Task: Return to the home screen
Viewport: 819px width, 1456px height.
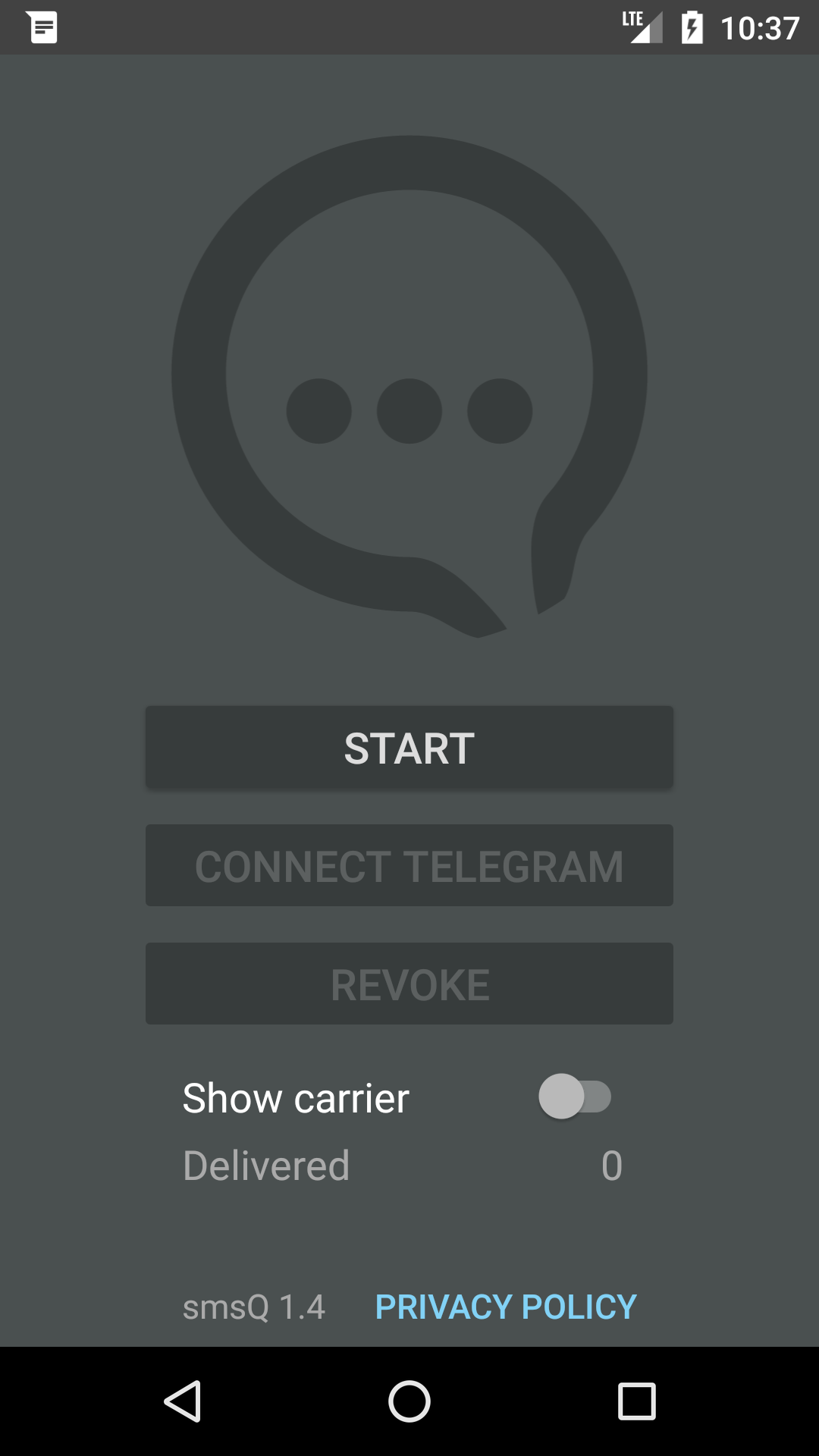Action: pos(409,1401)
